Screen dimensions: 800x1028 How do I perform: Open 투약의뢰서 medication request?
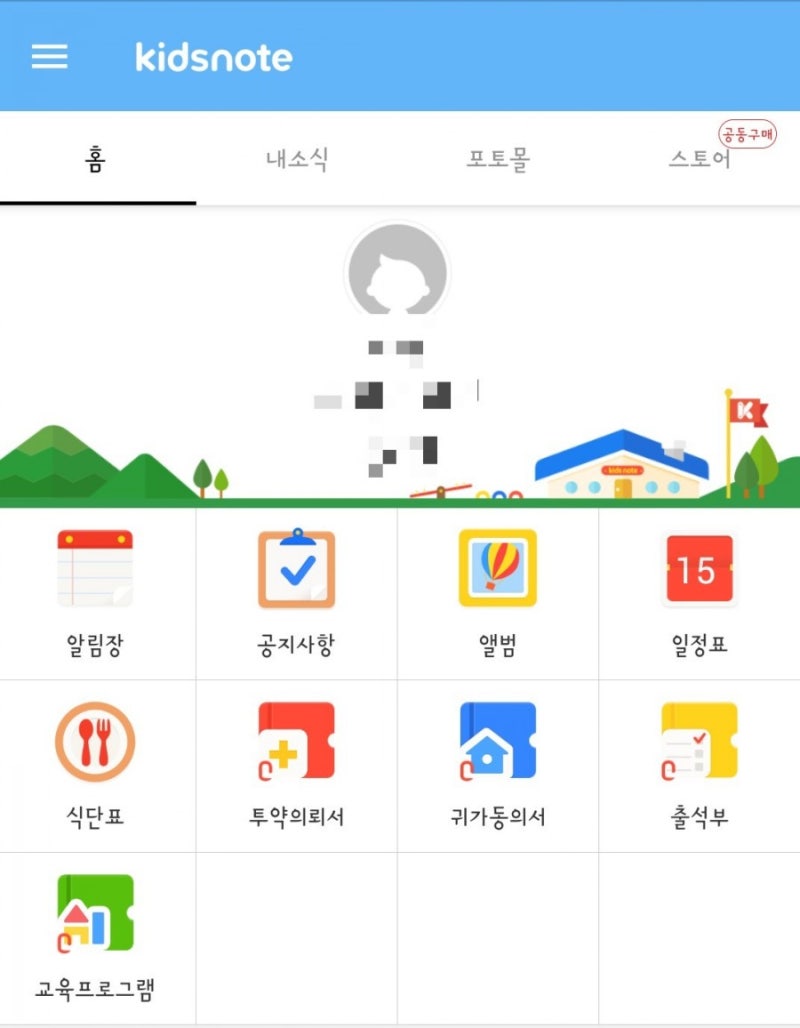[296, 765]
